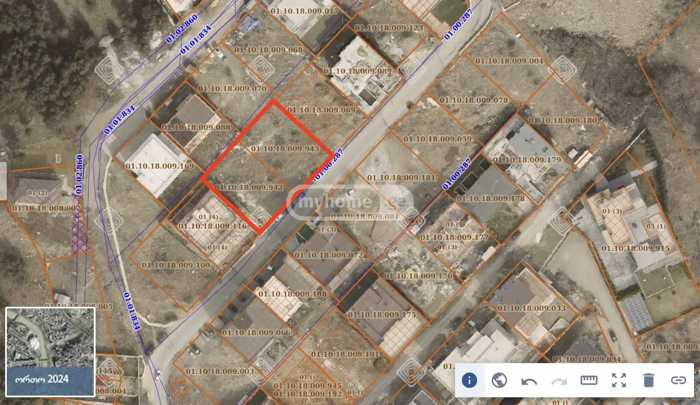Copy the map link via chain icon
The width and height of the screenshot is (700, 405).
678,380
